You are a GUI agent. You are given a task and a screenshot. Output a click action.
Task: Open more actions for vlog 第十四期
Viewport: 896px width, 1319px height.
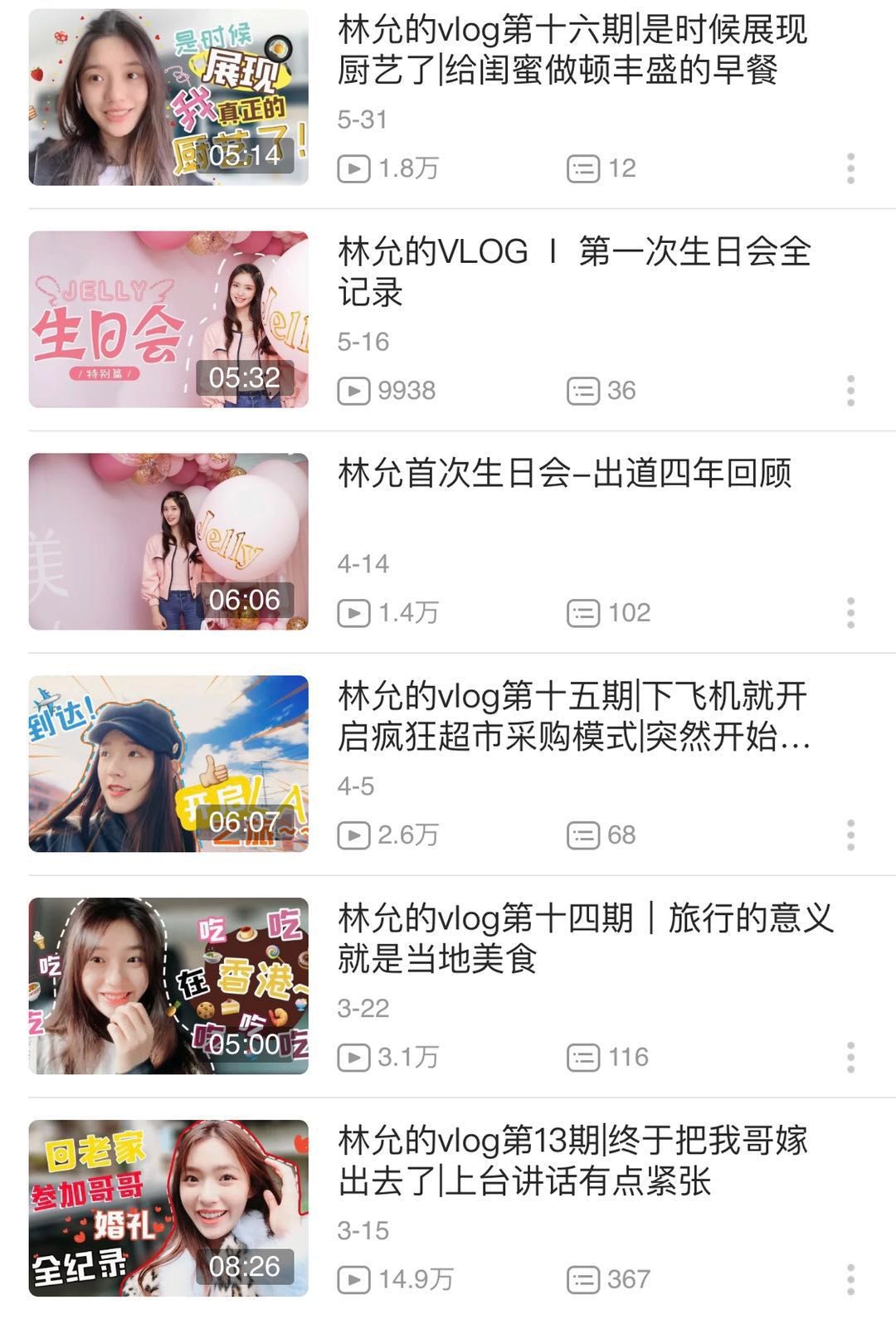(x=850, y=1058)
